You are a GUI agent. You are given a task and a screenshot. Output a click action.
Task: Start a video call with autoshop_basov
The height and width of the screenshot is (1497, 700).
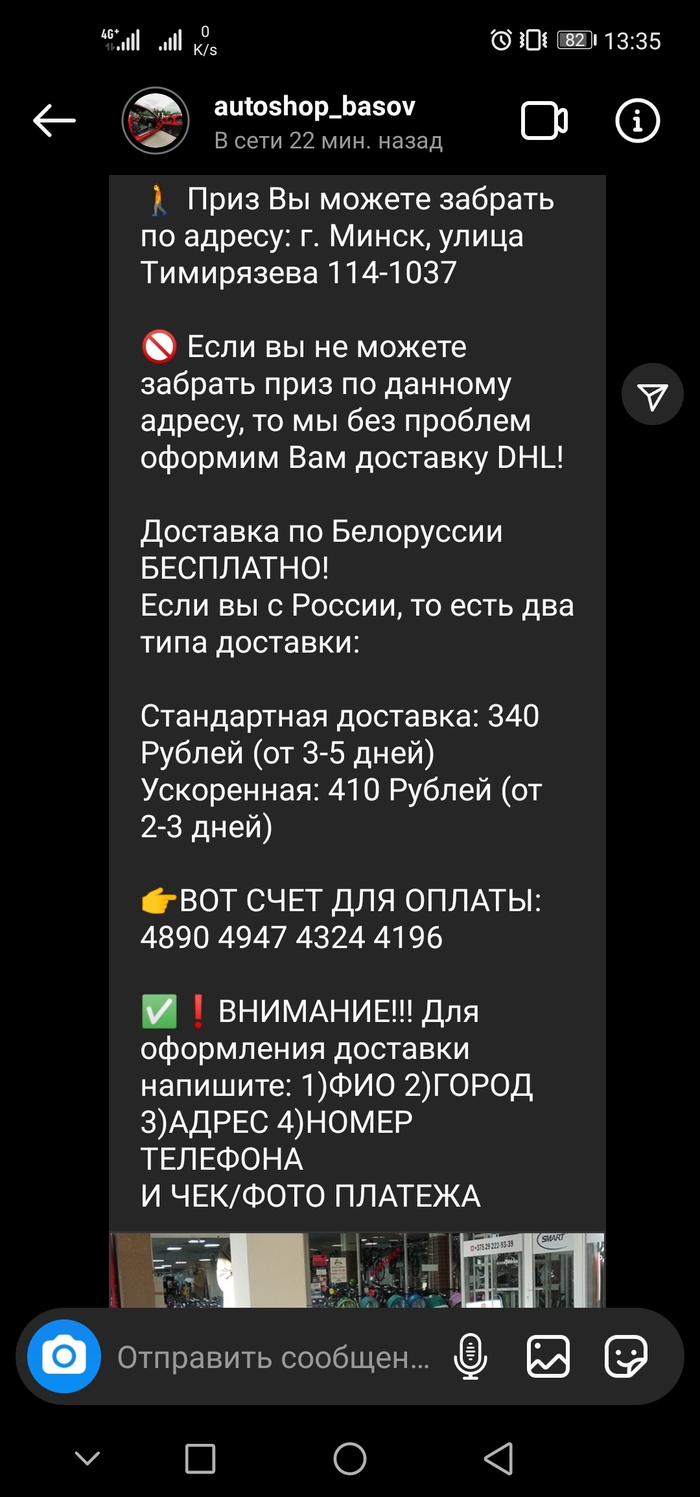[544, 121]
